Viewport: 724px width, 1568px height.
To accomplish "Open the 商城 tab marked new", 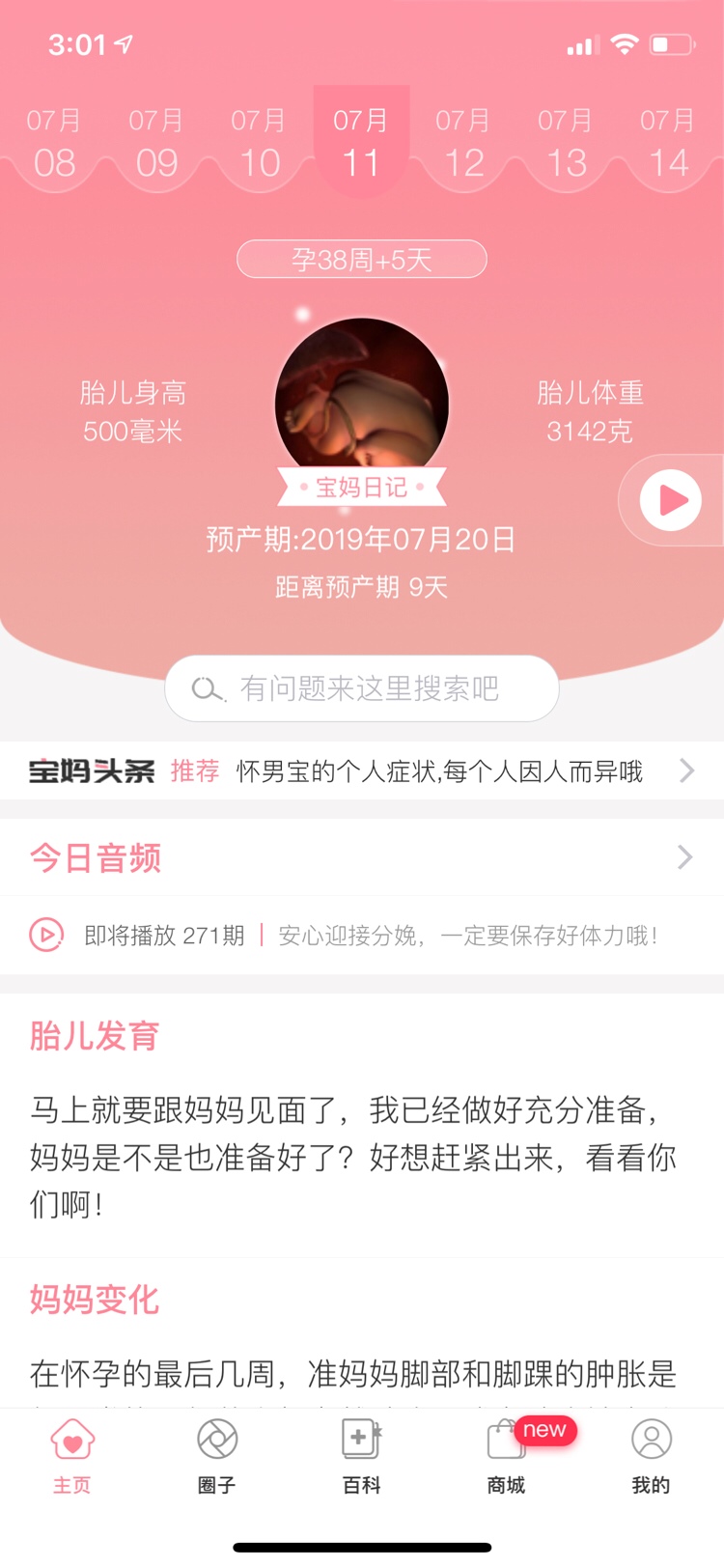I will [507, 1456].
